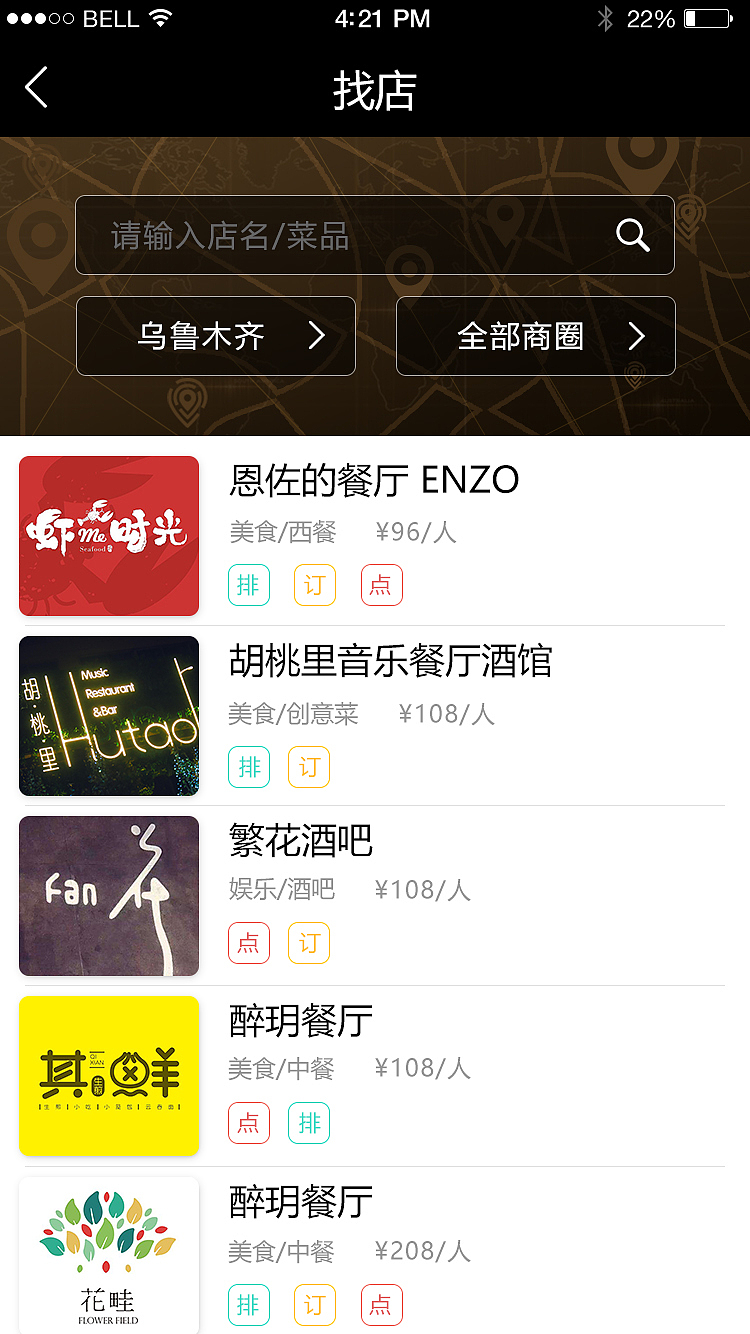Tap the 排 queue tag under 胡桃里音乐餐厅酒馆
This screenshot has width=750, height=1334.
click(x=249, y=767)
